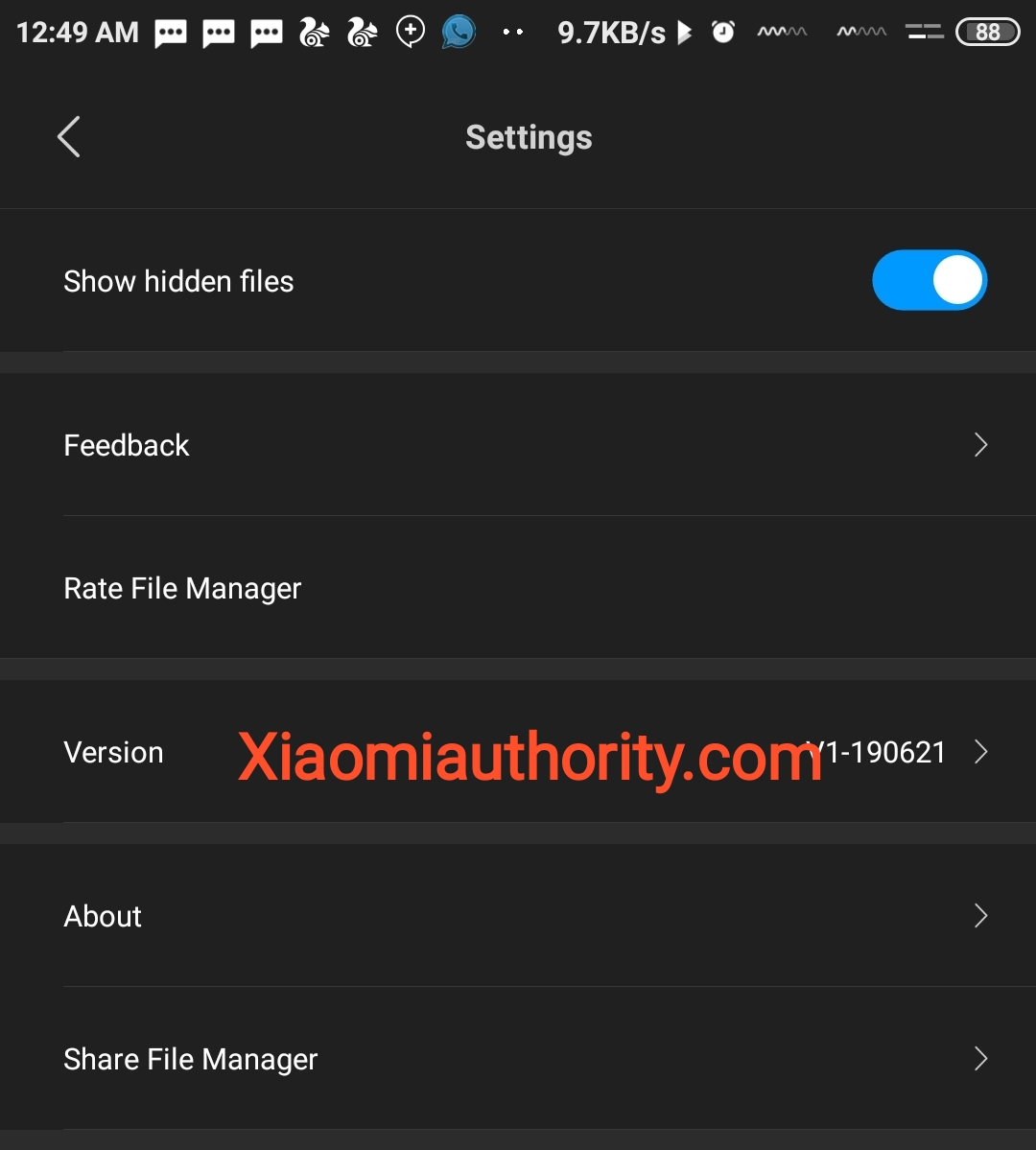Image resolution: width=1036 pixels, height=1150 pixels.
Task: Expand the Version row chevron
Action: (979, 752)
